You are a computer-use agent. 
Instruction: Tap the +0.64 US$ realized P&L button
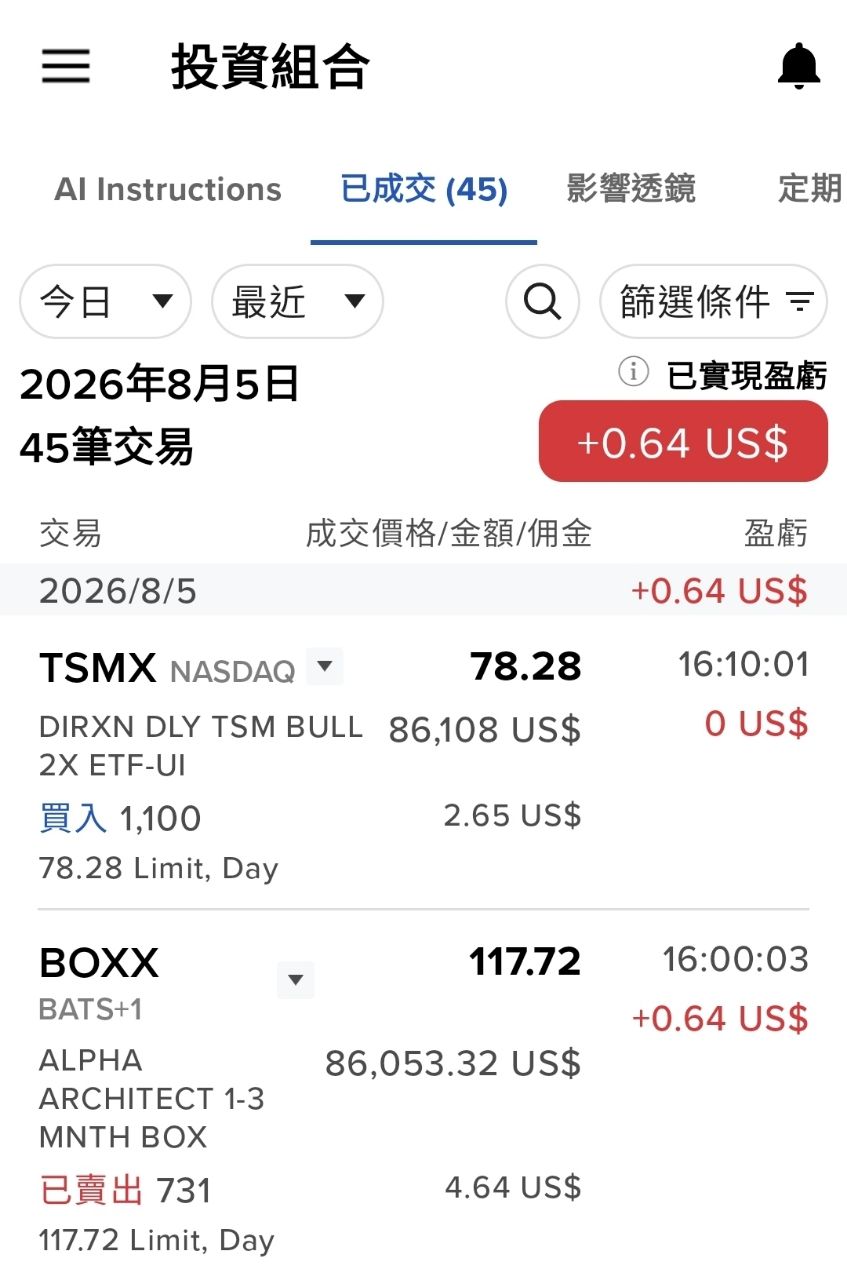(683, 442)
